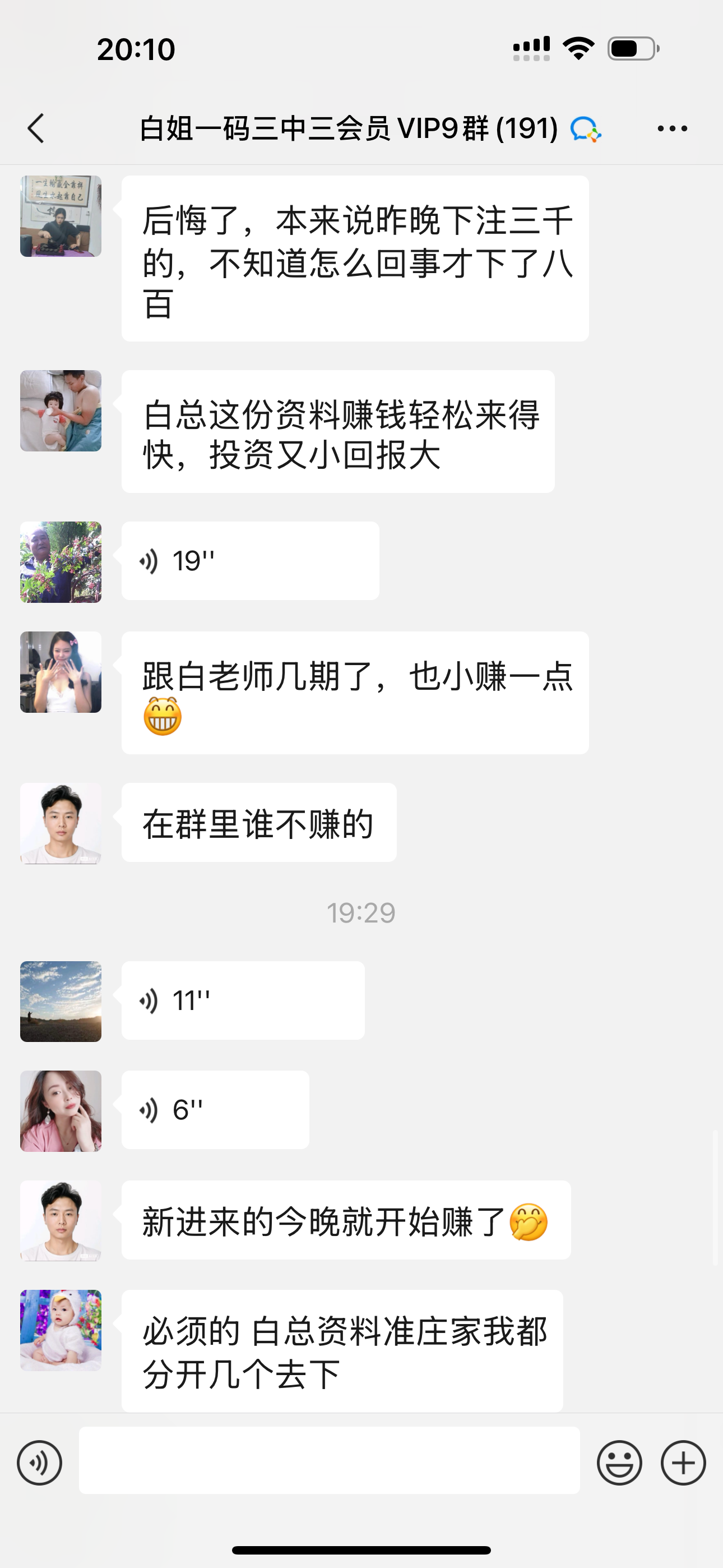Switch to voice input mode
The image size is (723, 1568).
point(40,1463)
